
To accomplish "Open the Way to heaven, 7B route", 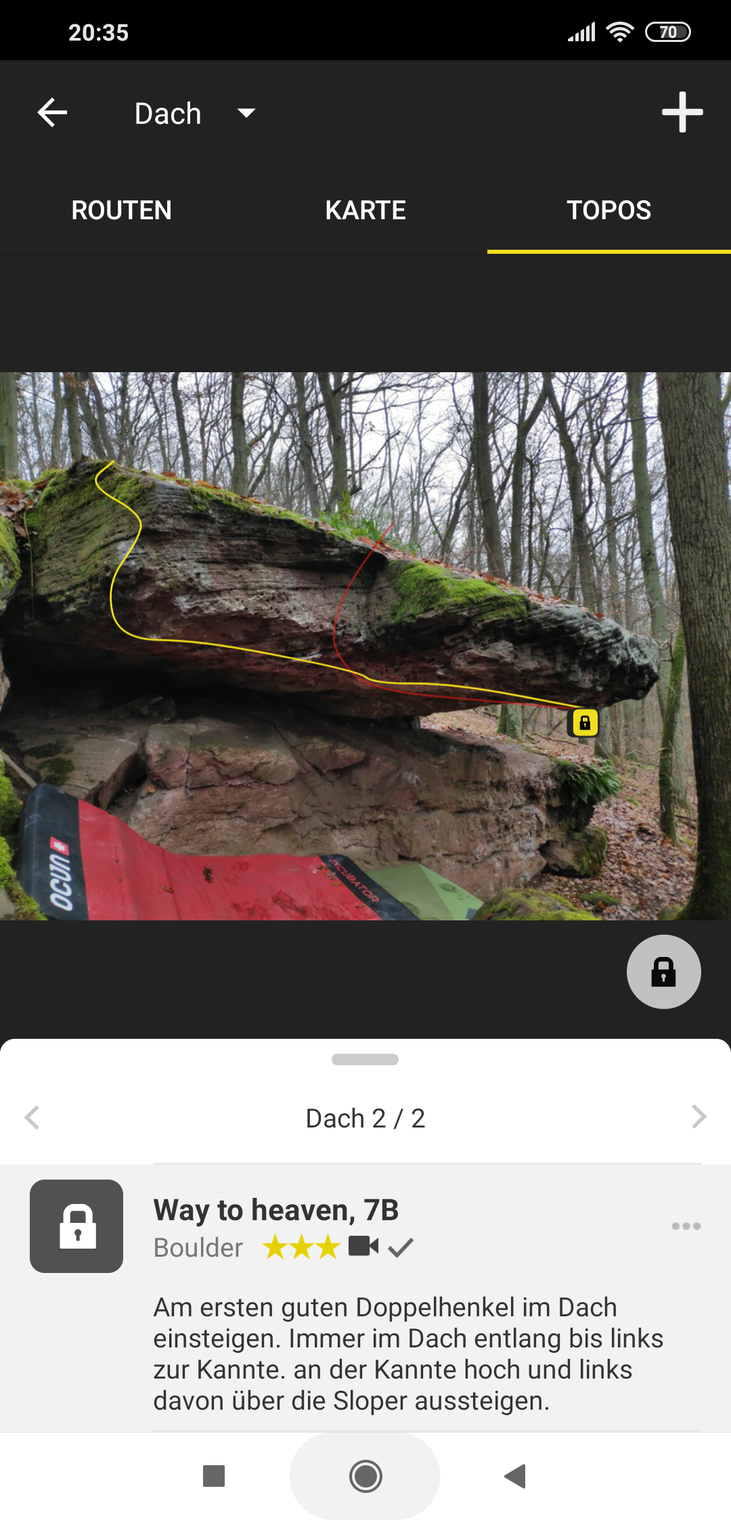I will click(x=276, y=1210).
